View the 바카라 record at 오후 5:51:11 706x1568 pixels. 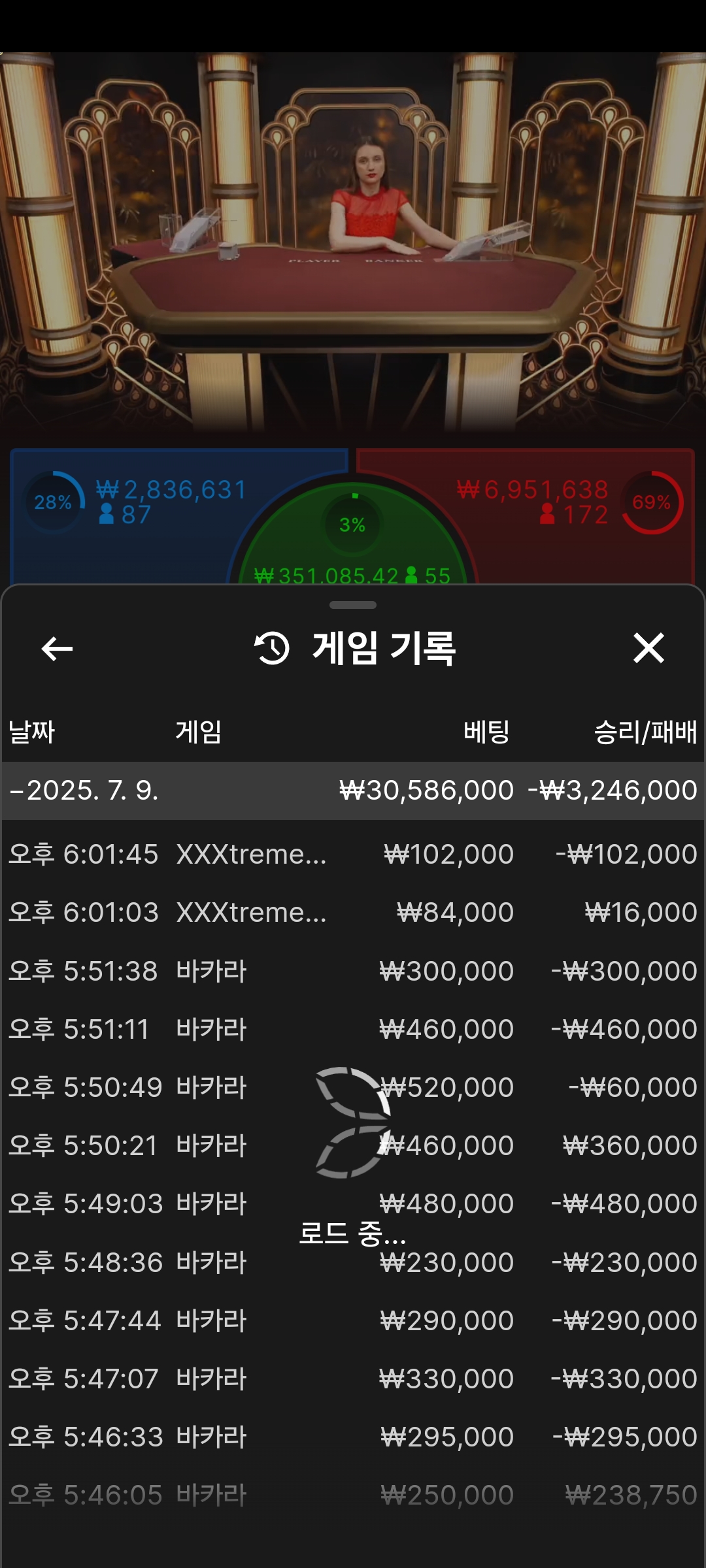(353, 1030)
